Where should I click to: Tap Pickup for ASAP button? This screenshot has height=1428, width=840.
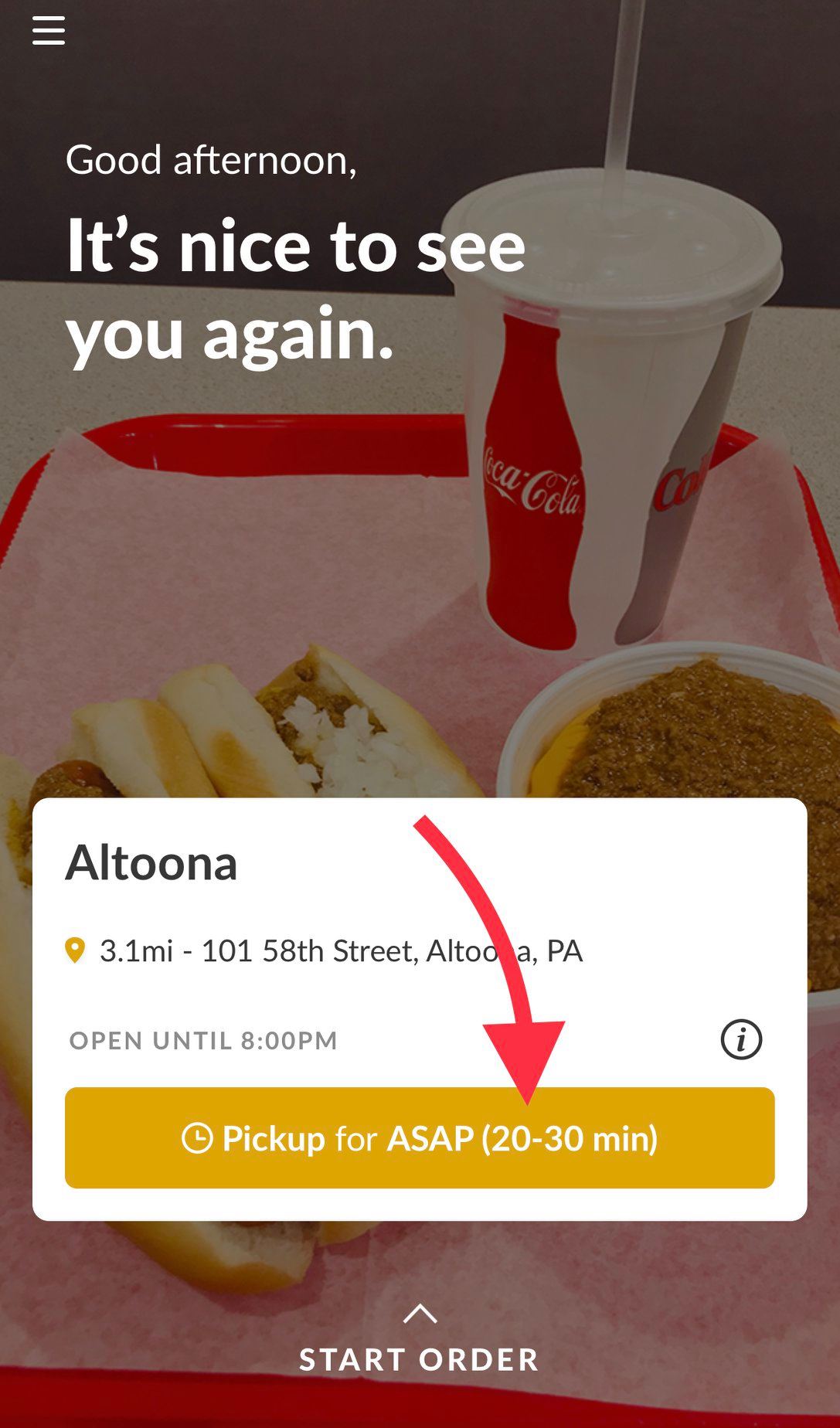coord(420,1137)
